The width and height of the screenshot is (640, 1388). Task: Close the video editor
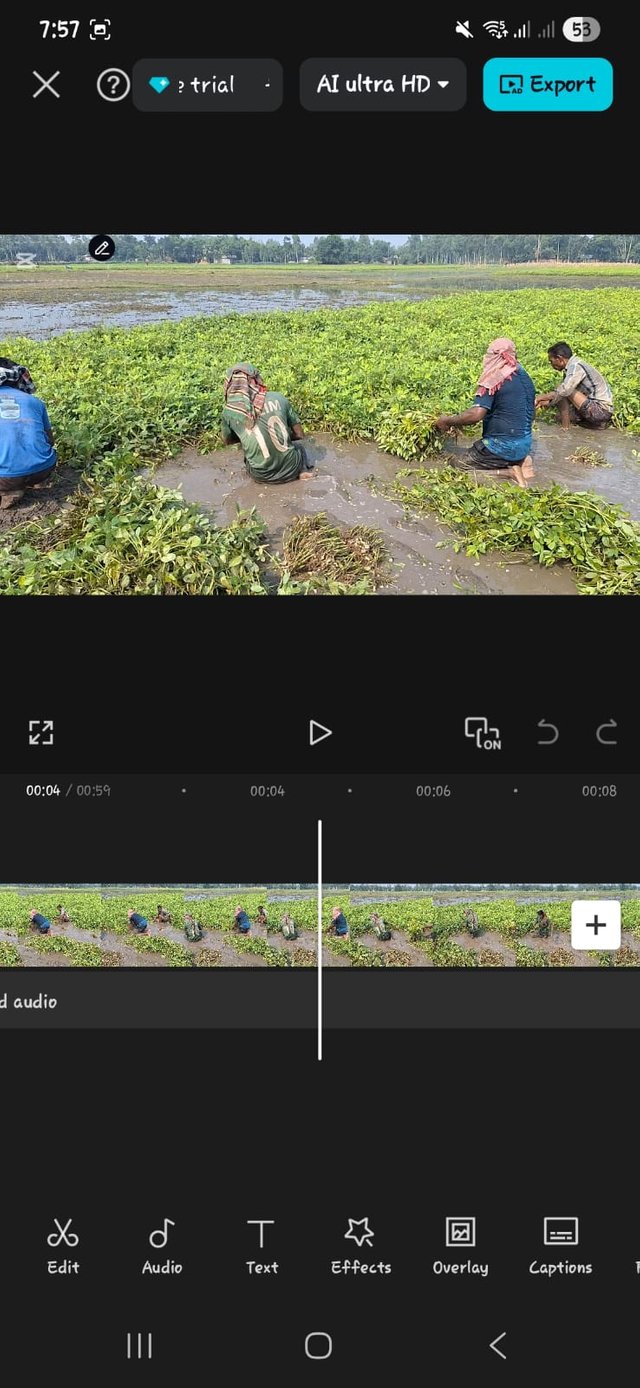(46, 85)
